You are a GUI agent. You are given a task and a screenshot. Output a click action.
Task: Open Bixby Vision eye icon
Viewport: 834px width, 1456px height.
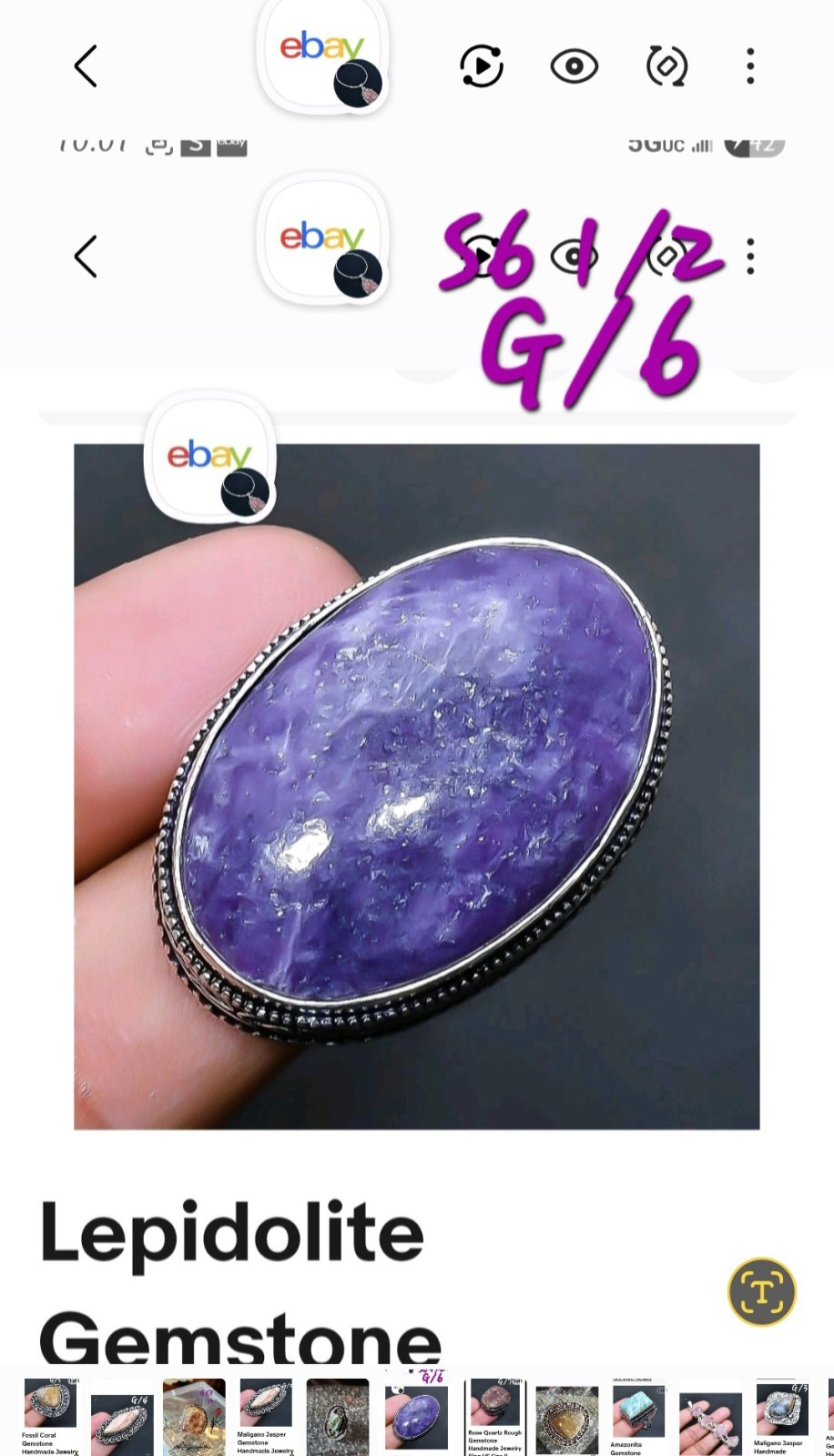click(575, 66)
